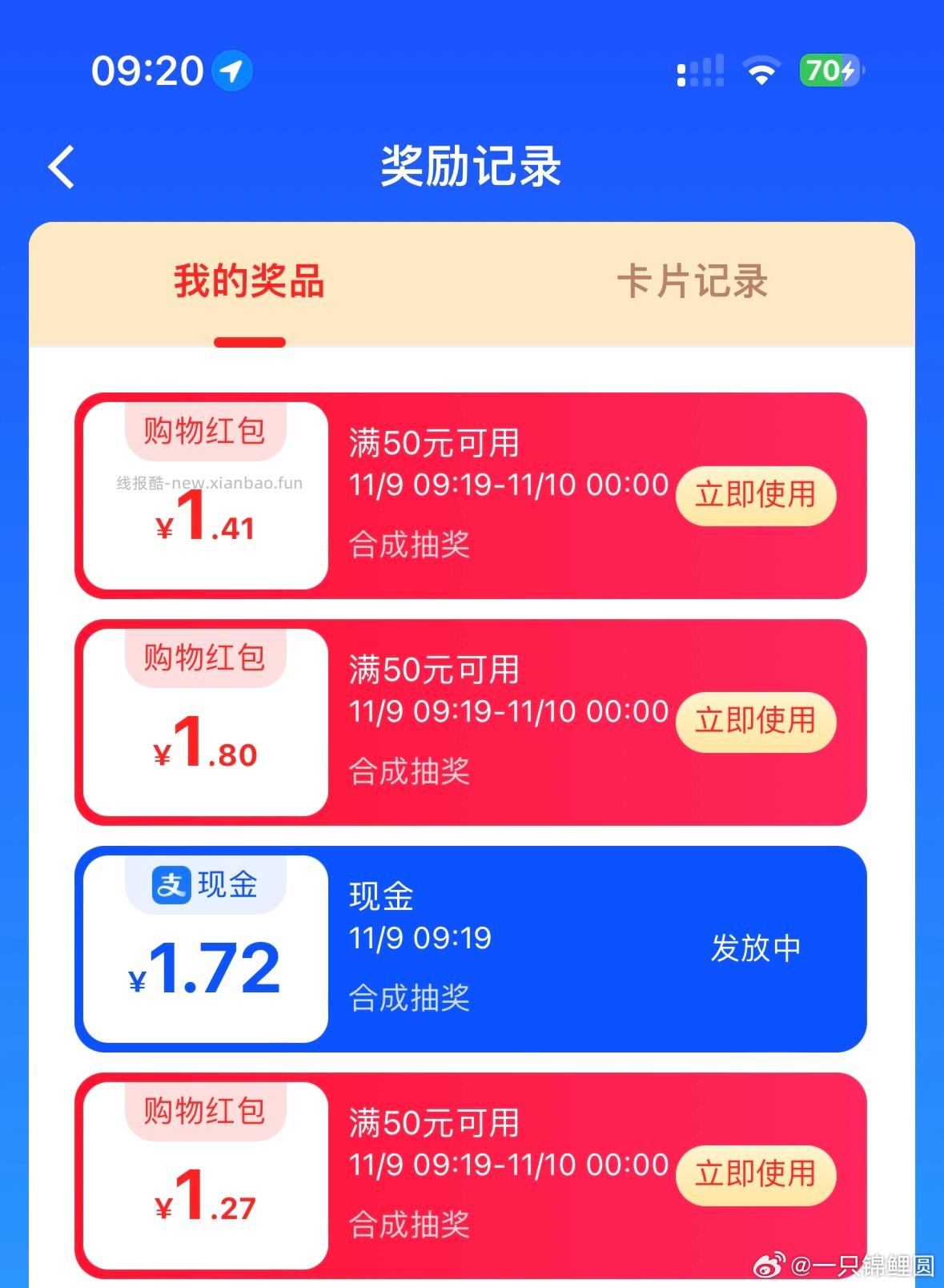Tap the red underline indicator below 我的奖品

point(248,343)
